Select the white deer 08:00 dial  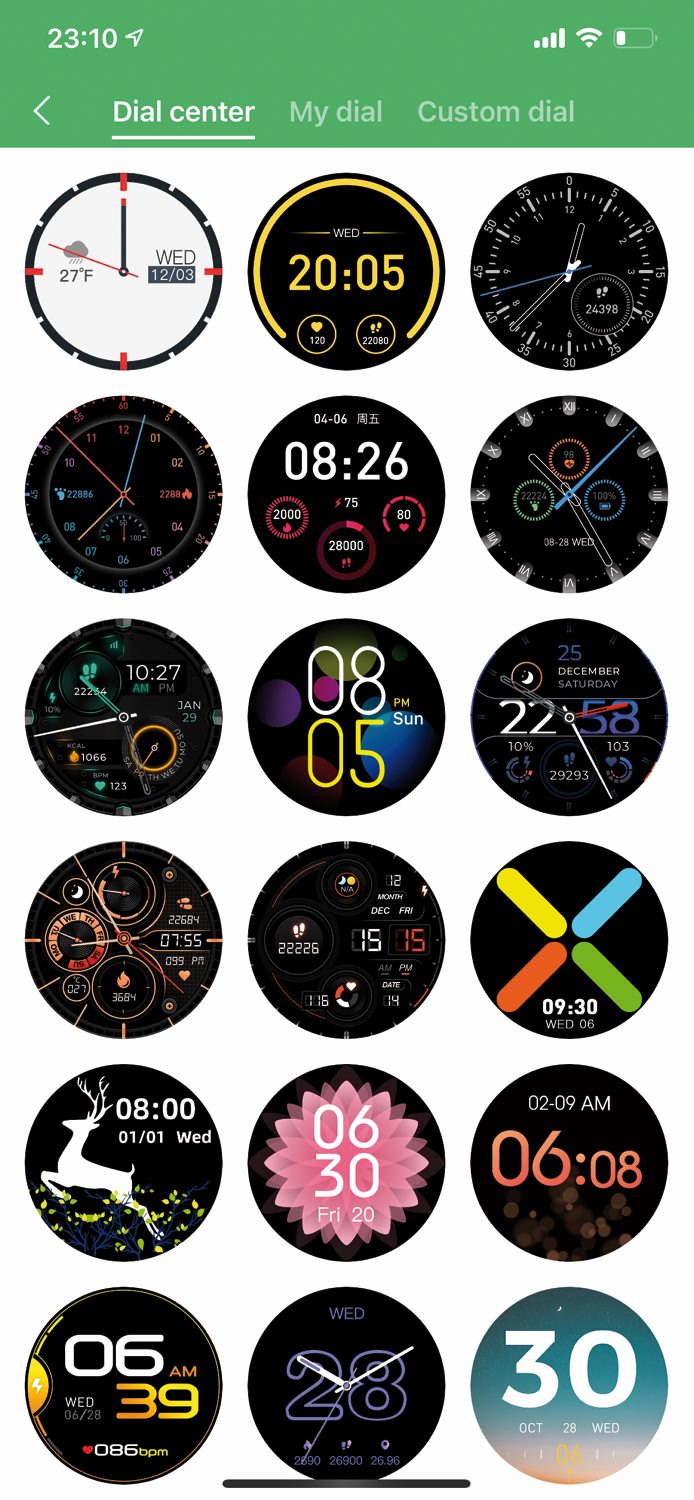tap(124, 1163)
